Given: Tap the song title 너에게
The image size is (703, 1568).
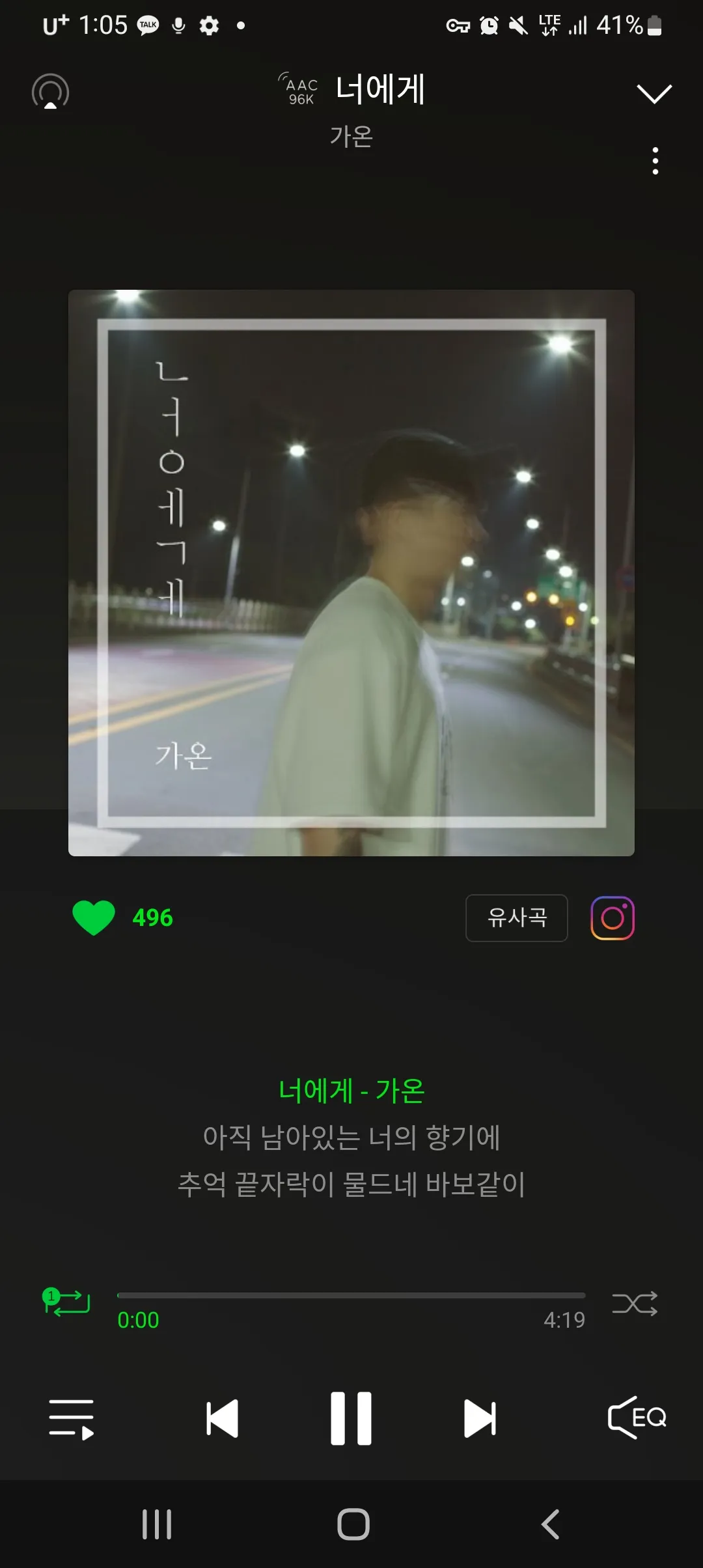Looking at the screenshot, I should coord(380,90).
